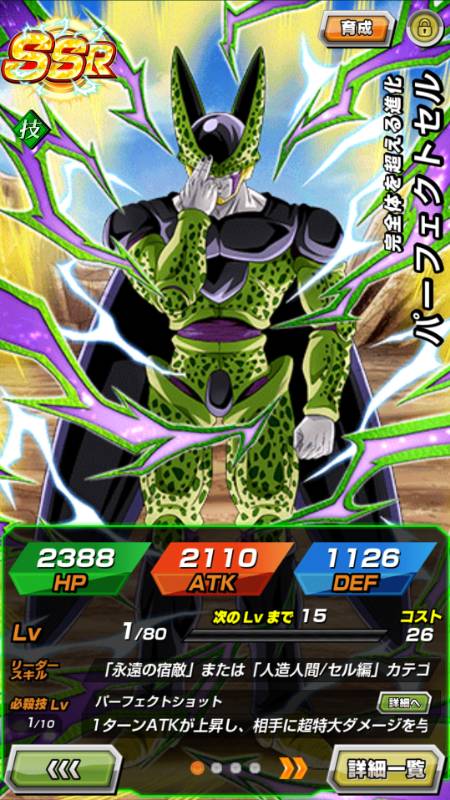Toggle the lock icon for this card
This screenshot has width=450, height=800.
click(x=424, y=29)
